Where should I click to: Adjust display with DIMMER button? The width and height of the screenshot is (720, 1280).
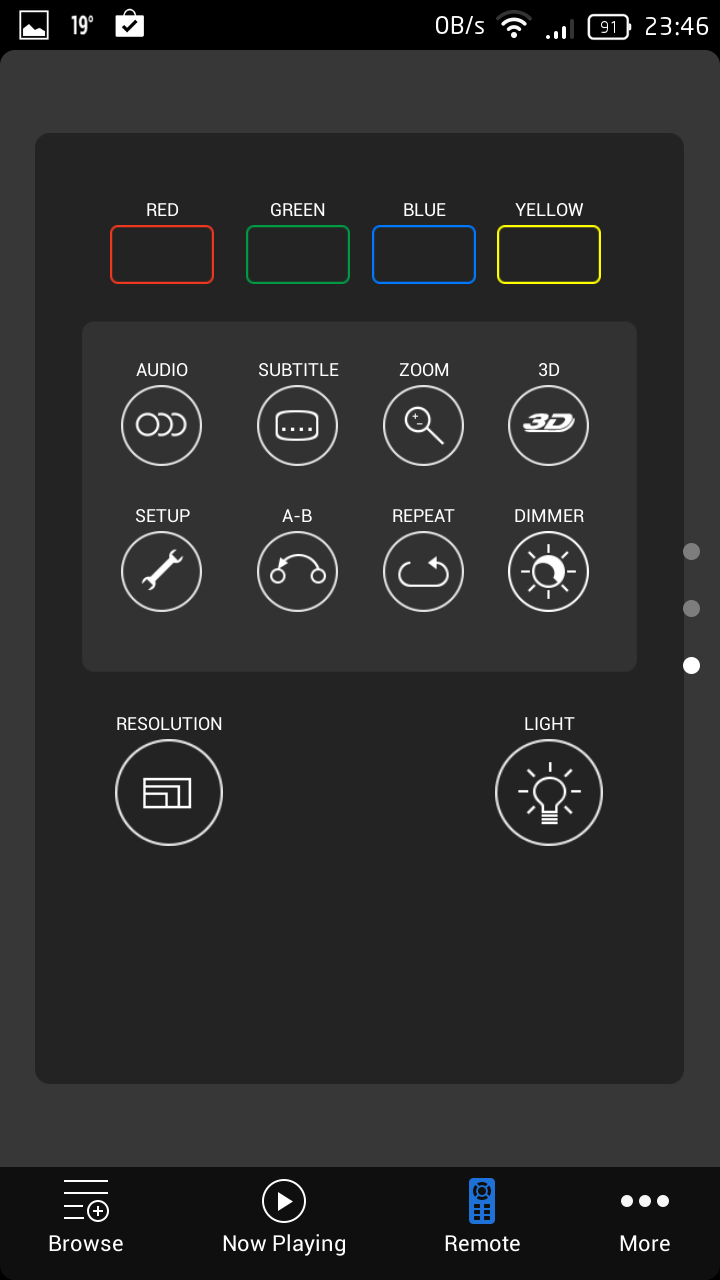(x=549, y=571)
